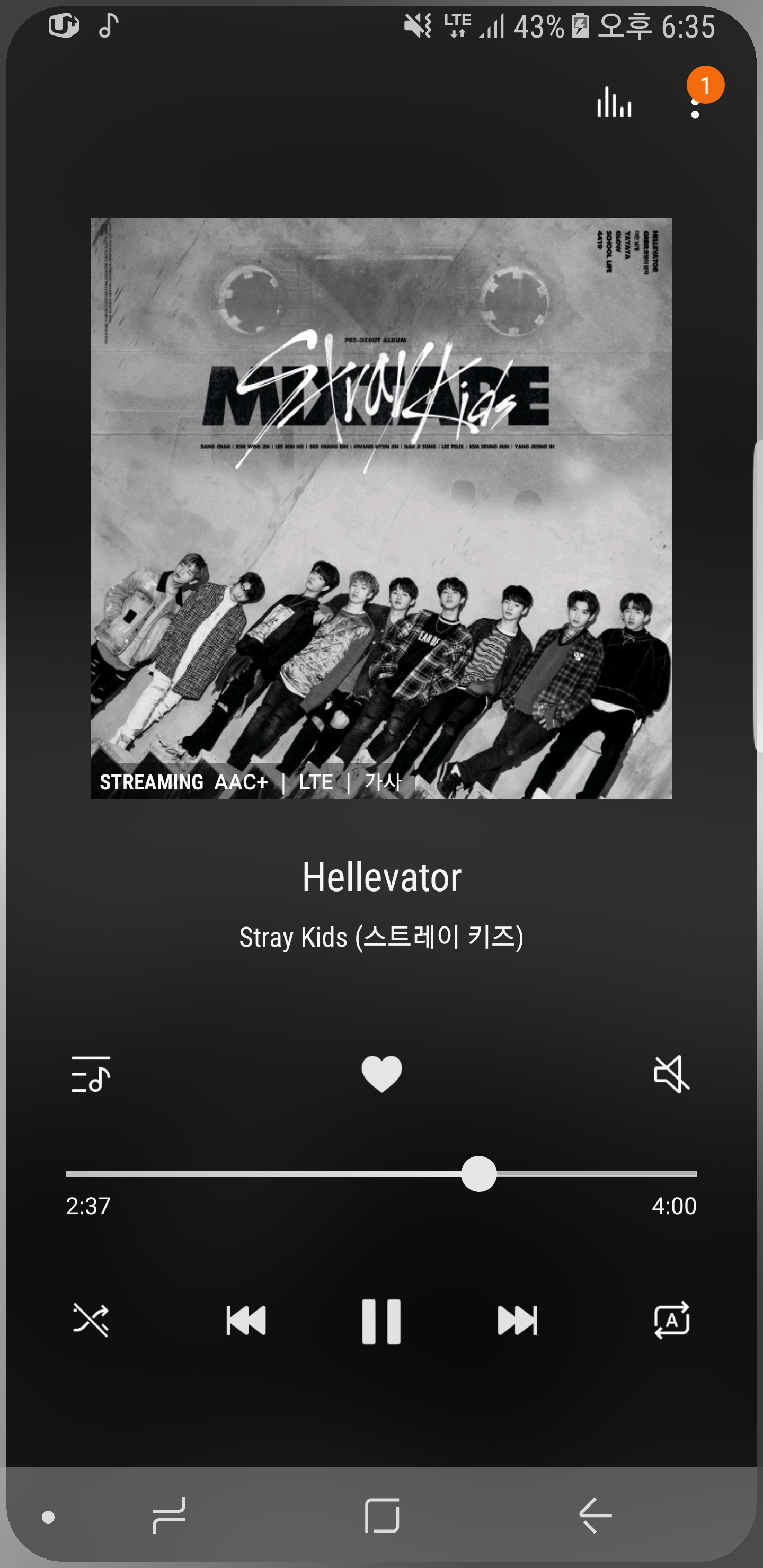
Task: Open the equalizer icon
Action: click(x=614, y=102)
